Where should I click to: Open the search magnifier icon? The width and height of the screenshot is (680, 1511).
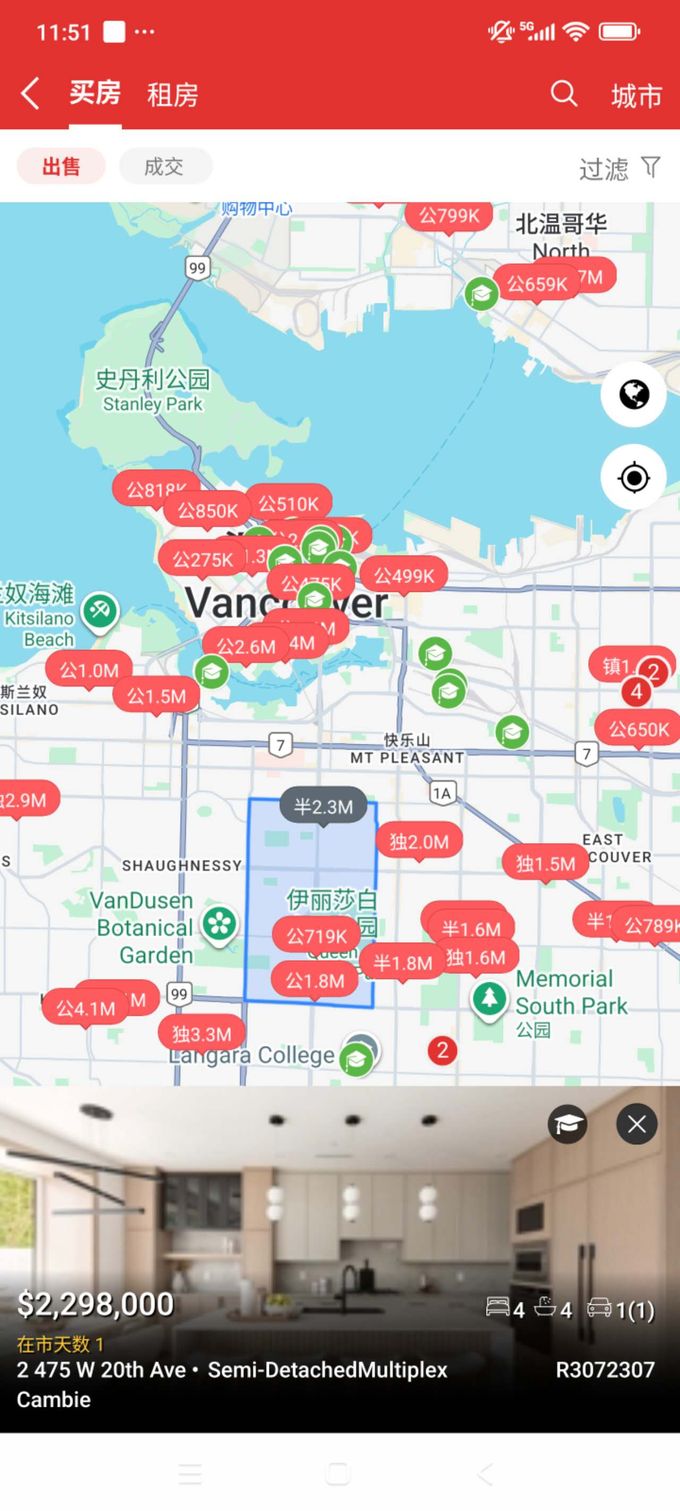[564, 94]
